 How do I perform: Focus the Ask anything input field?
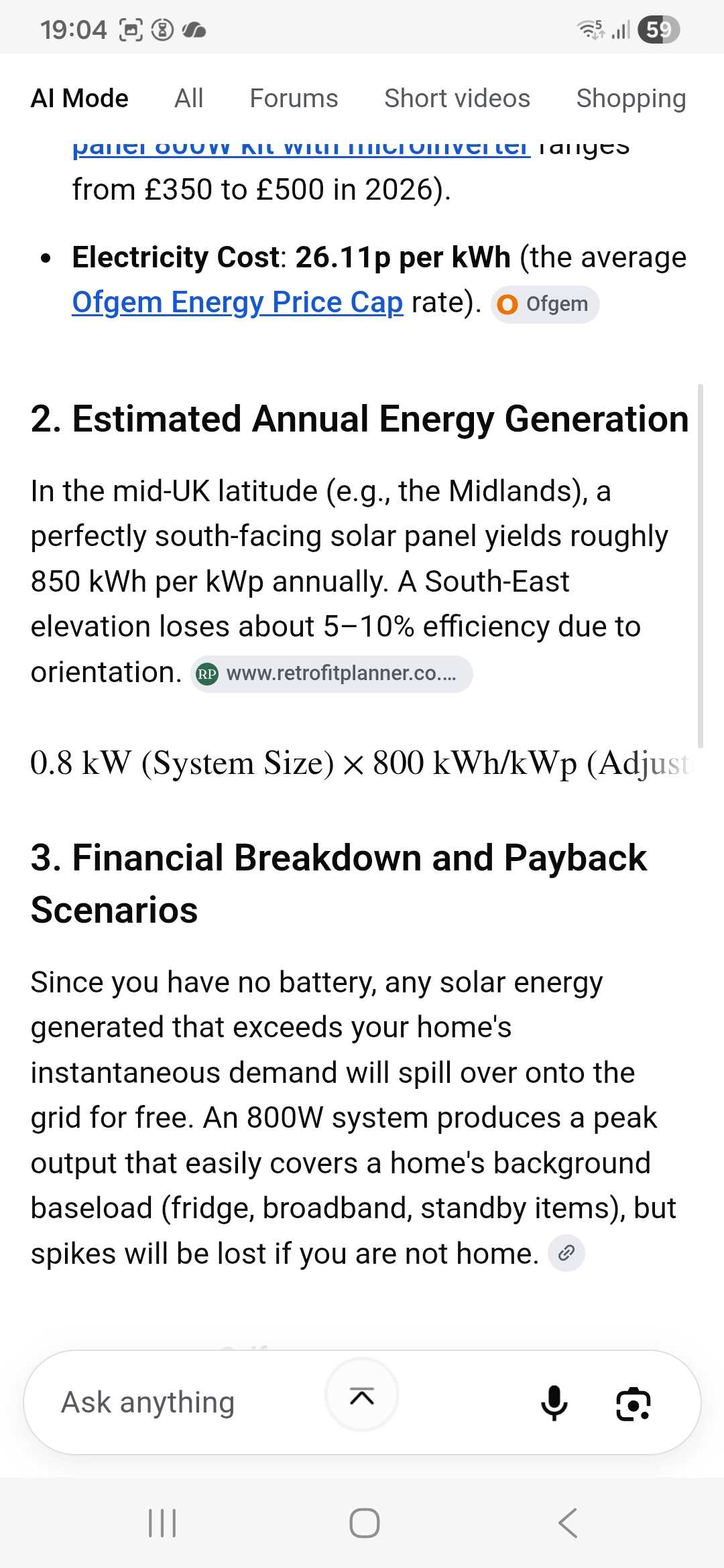(x=174, y=1402)
